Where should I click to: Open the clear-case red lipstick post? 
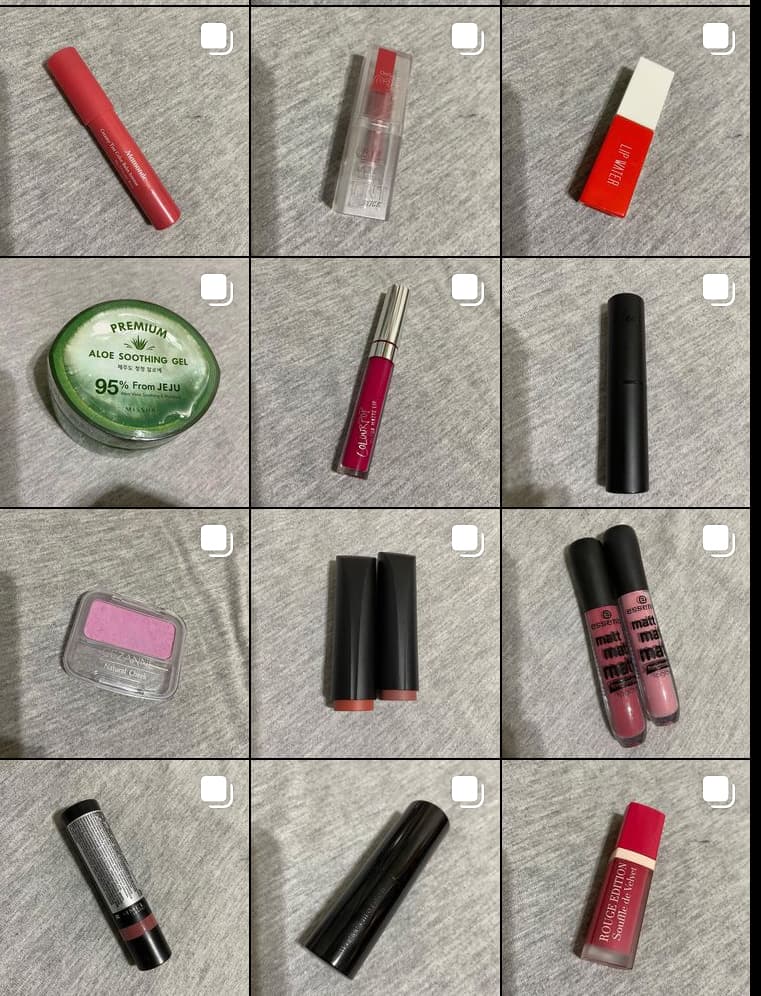[x=375, y=132]
